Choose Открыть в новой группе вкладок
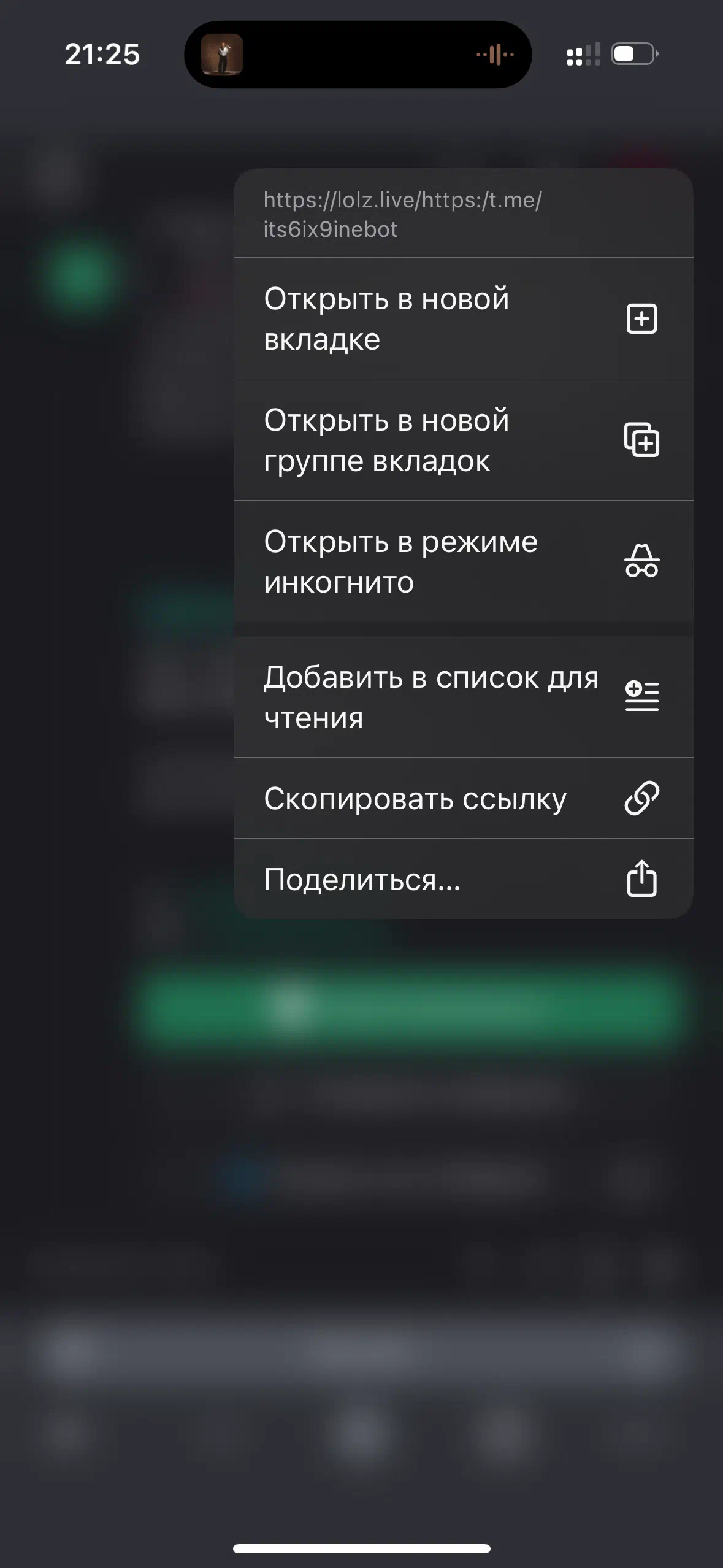The width and height of the screenshot is (723, 1568). tap(463, 440)
